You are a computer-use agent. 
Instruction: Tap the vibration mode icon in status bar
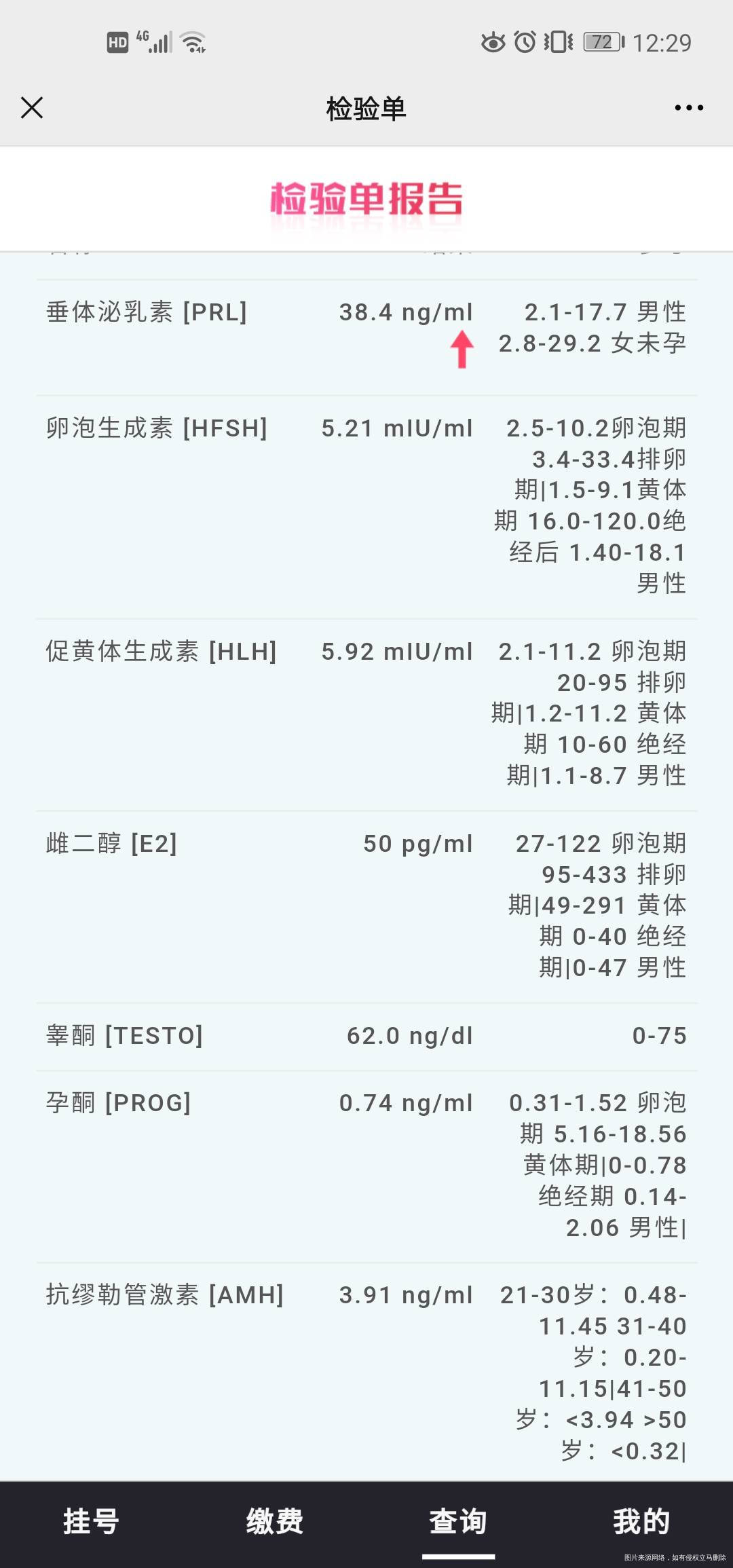pos(558,42)
